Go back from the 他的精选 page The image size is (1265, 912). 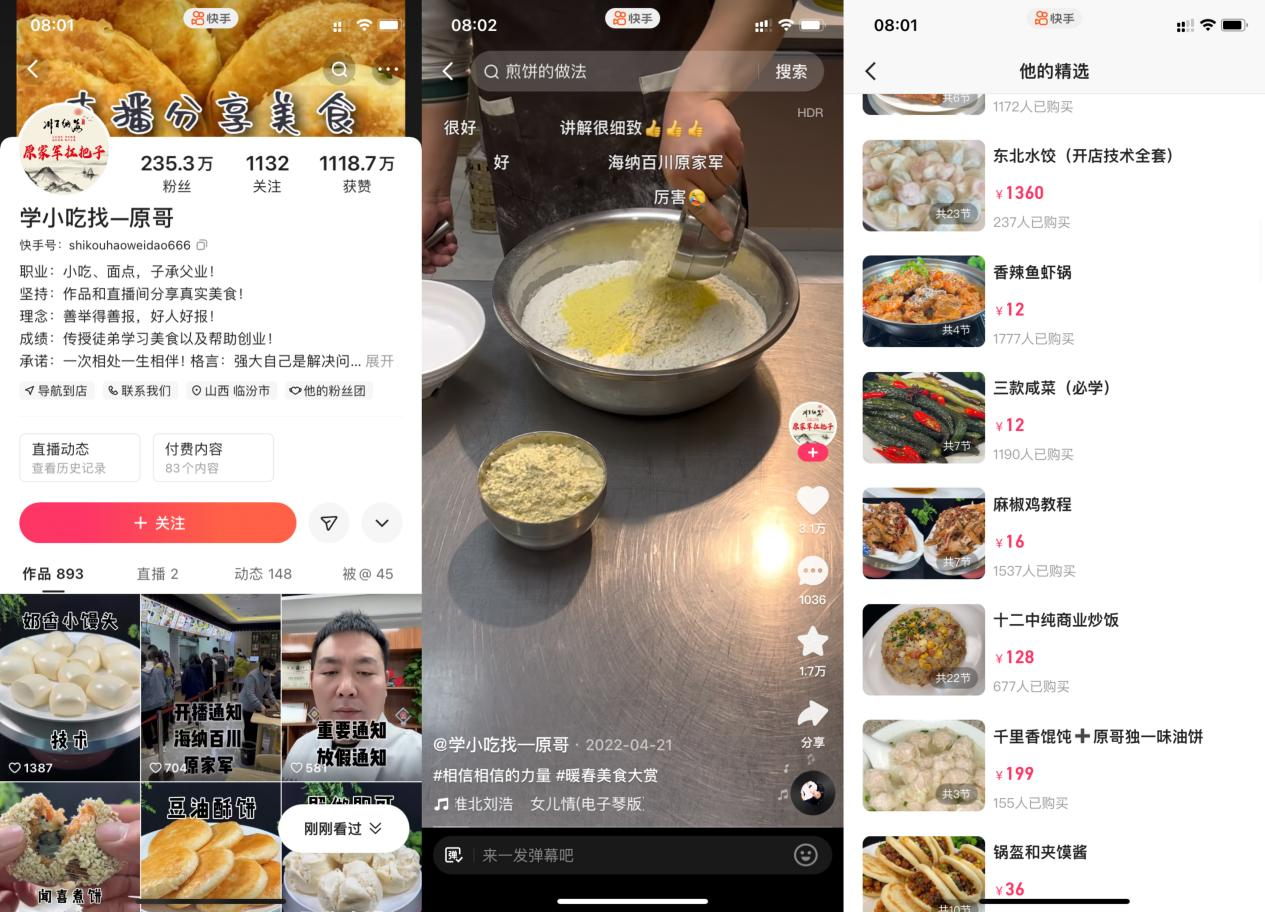(x=870, y=71)
